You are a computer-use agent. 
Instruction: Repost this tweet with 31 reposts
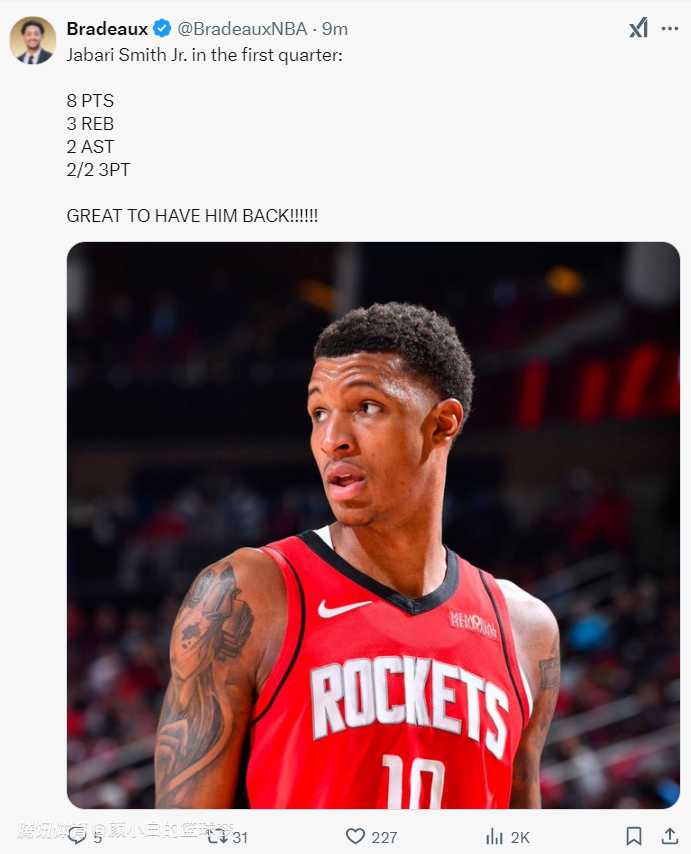click(218, 836)
